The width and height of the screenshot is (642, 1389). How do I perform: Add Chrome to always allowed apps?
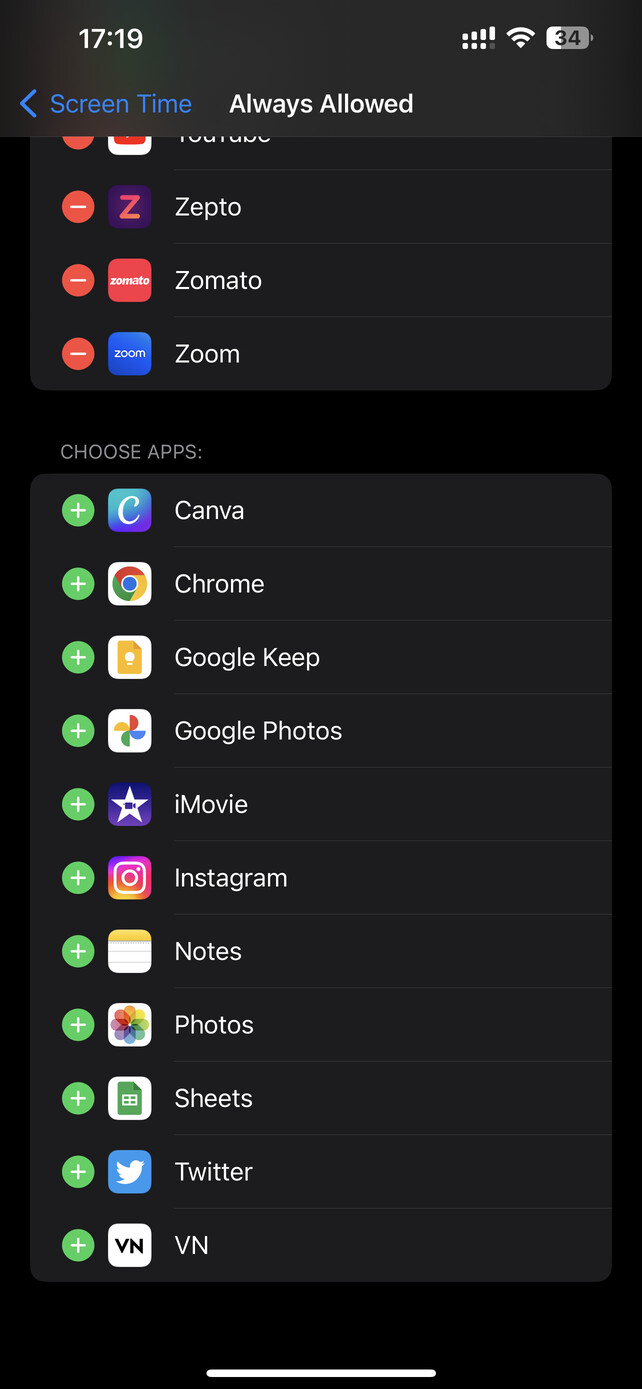[x=78, y=584]
